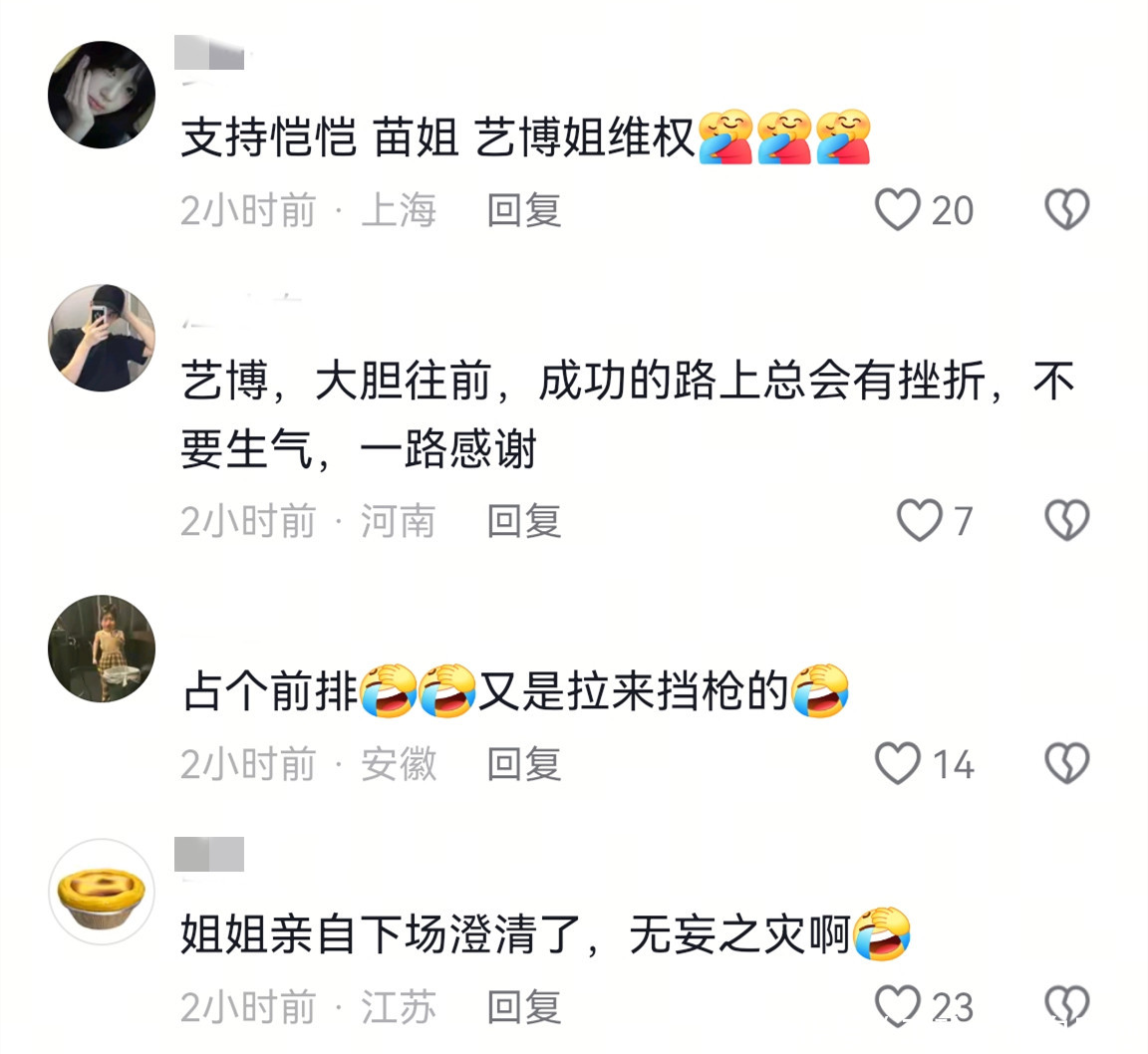1148x1054 pixels.
Task: Reply to the 上海 comment
Action: tap(523, 210)
